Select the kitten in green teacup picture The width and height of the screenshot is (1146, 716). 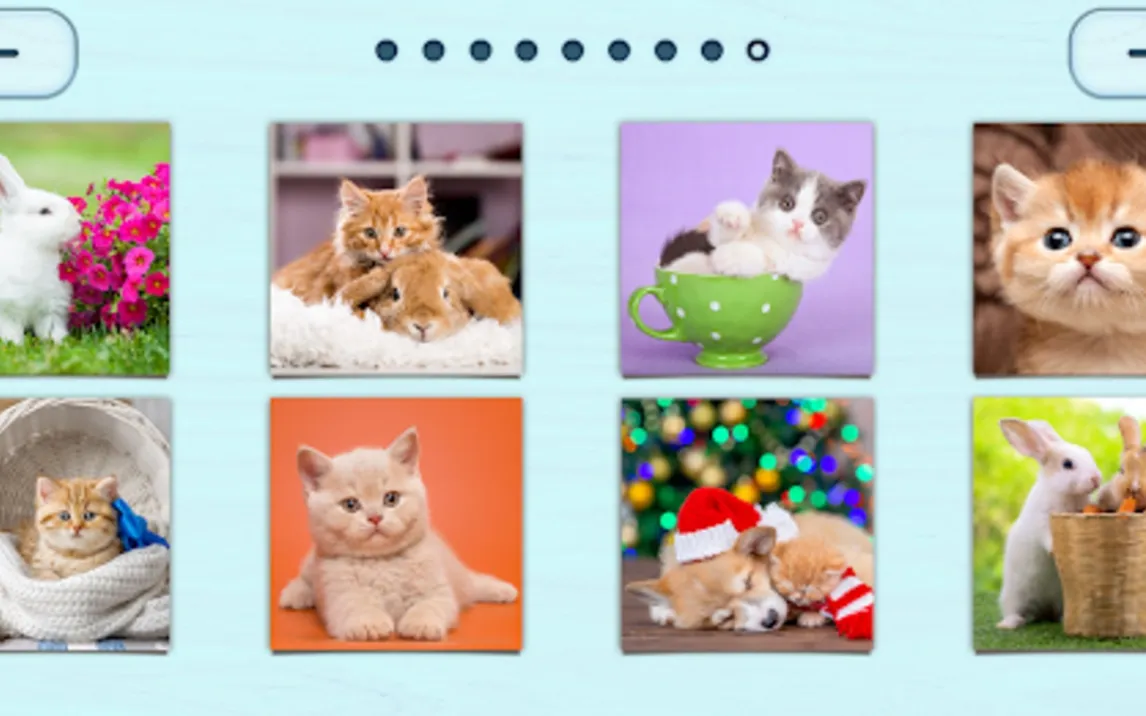(746, 249)
